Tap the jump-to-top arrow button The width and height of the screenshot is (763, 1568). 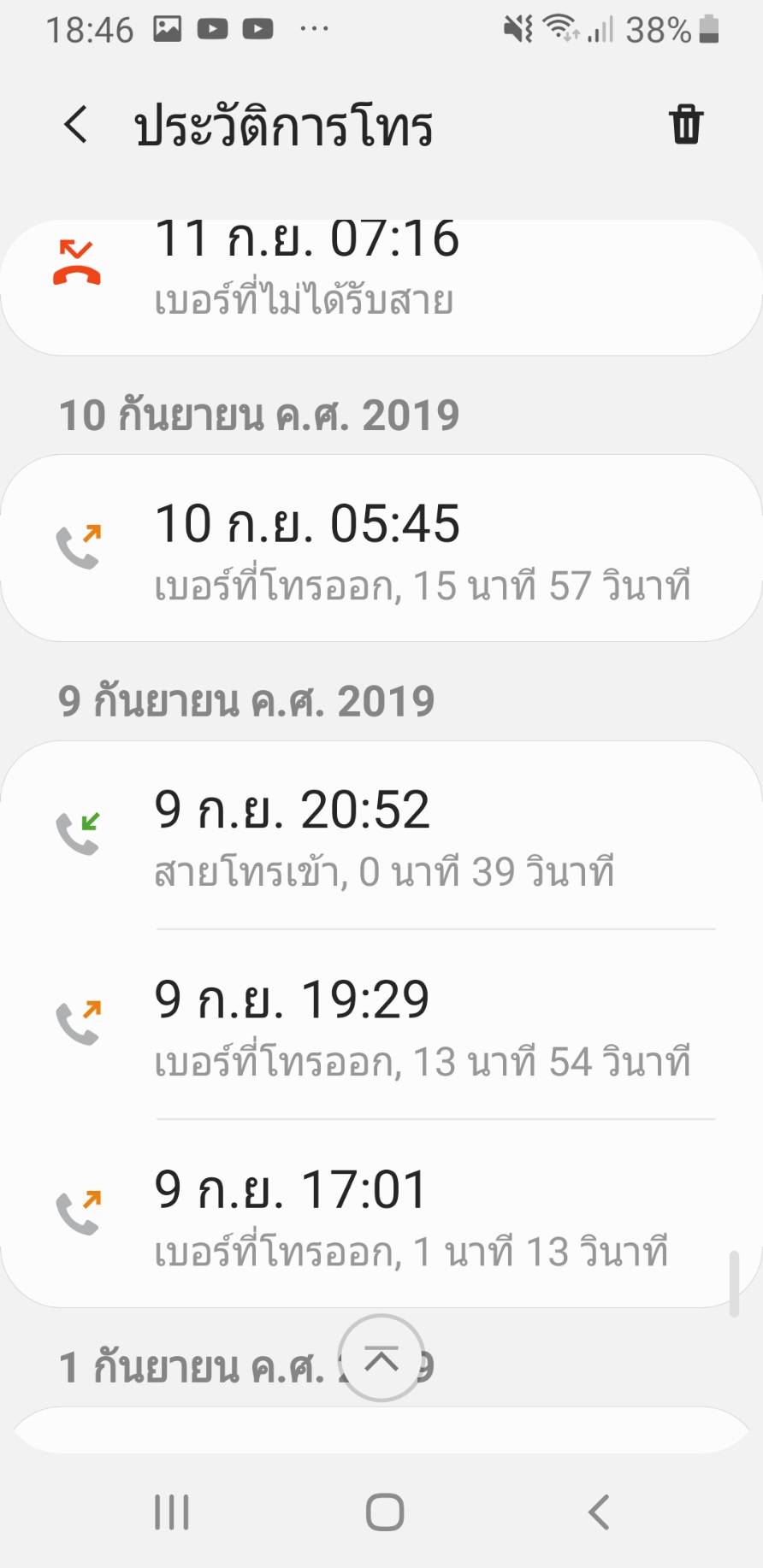(x=381, y=1358)
